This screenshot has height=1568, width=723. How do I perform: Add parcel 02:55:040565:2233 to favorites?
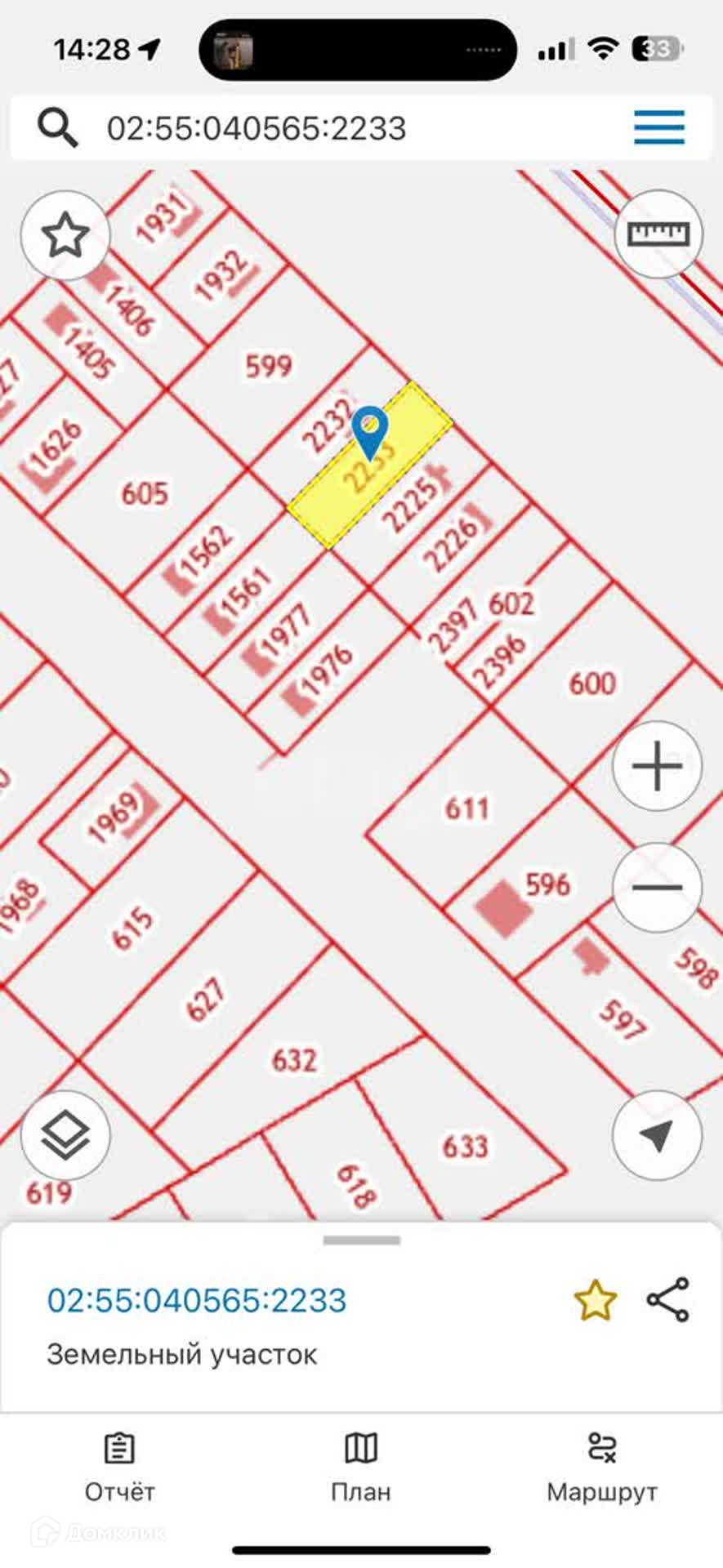[595, 1301]
